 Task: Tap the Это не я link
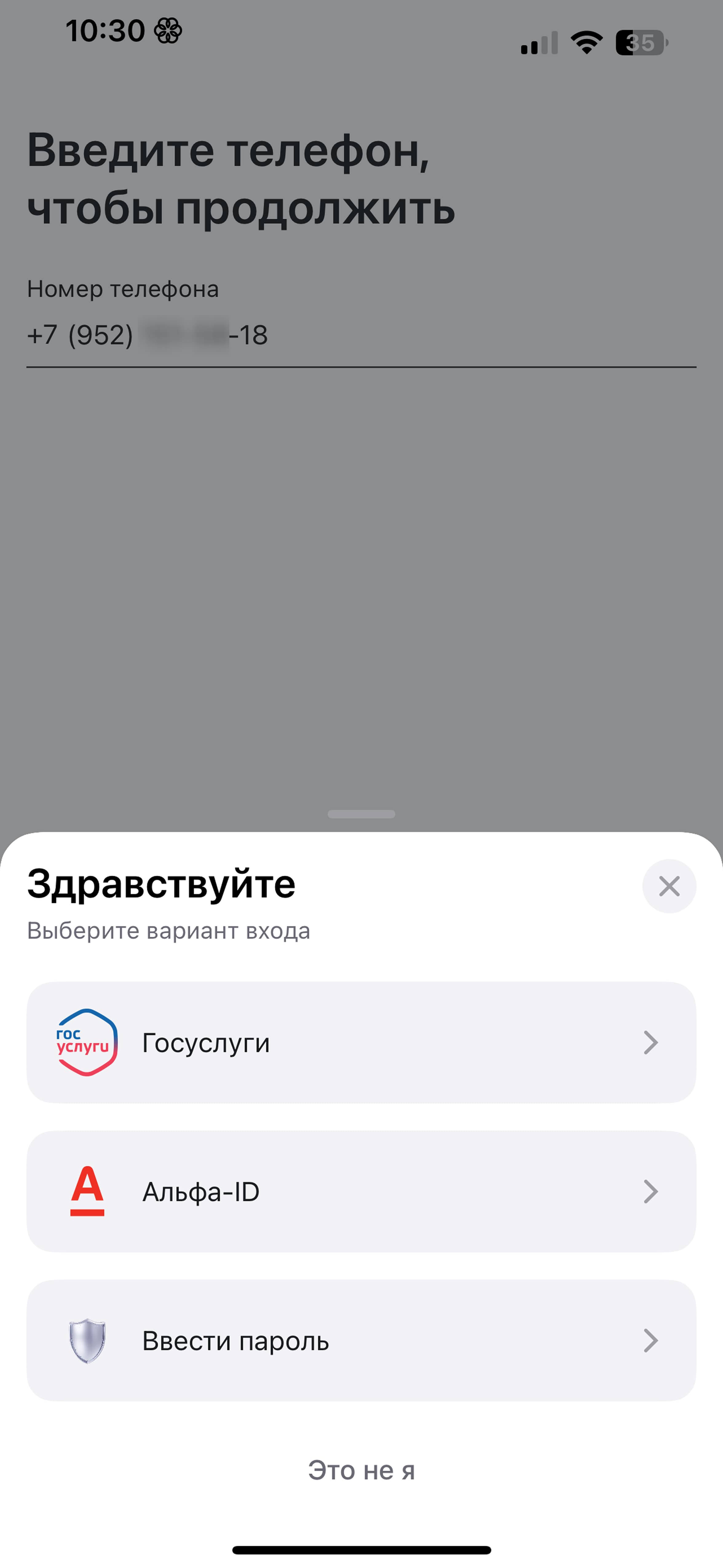[361, 1470]
